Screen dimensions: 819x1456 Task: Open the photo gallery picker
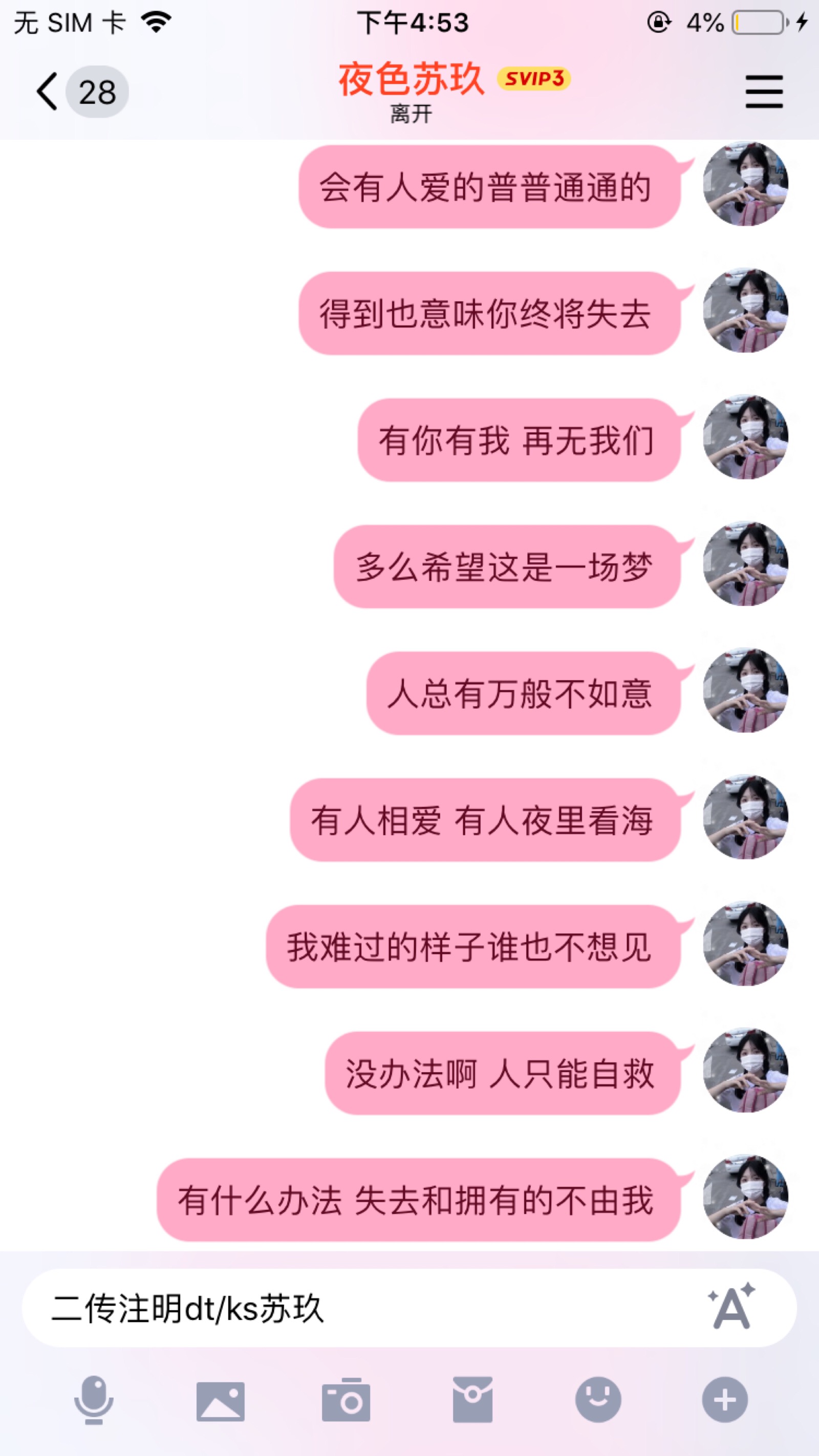click(221, 1401)
